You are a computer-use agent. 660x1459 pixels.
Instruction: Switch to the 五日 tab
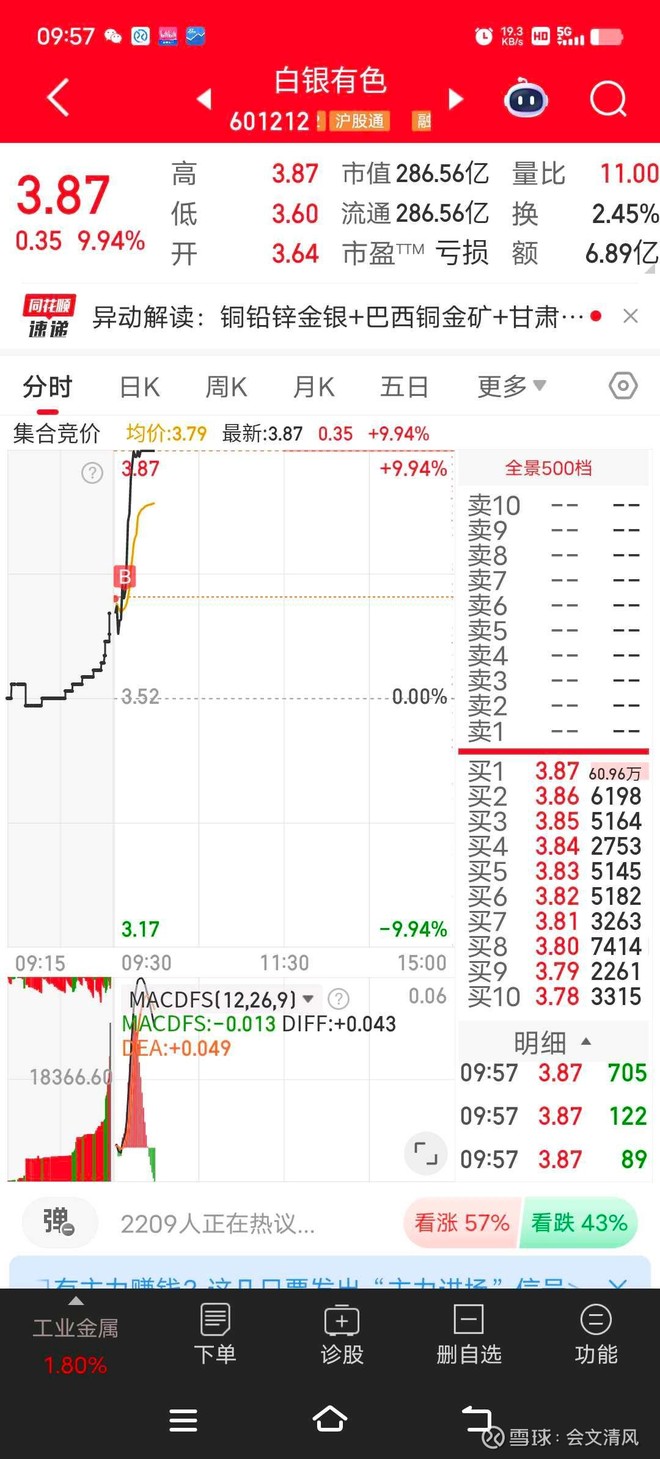404,387
